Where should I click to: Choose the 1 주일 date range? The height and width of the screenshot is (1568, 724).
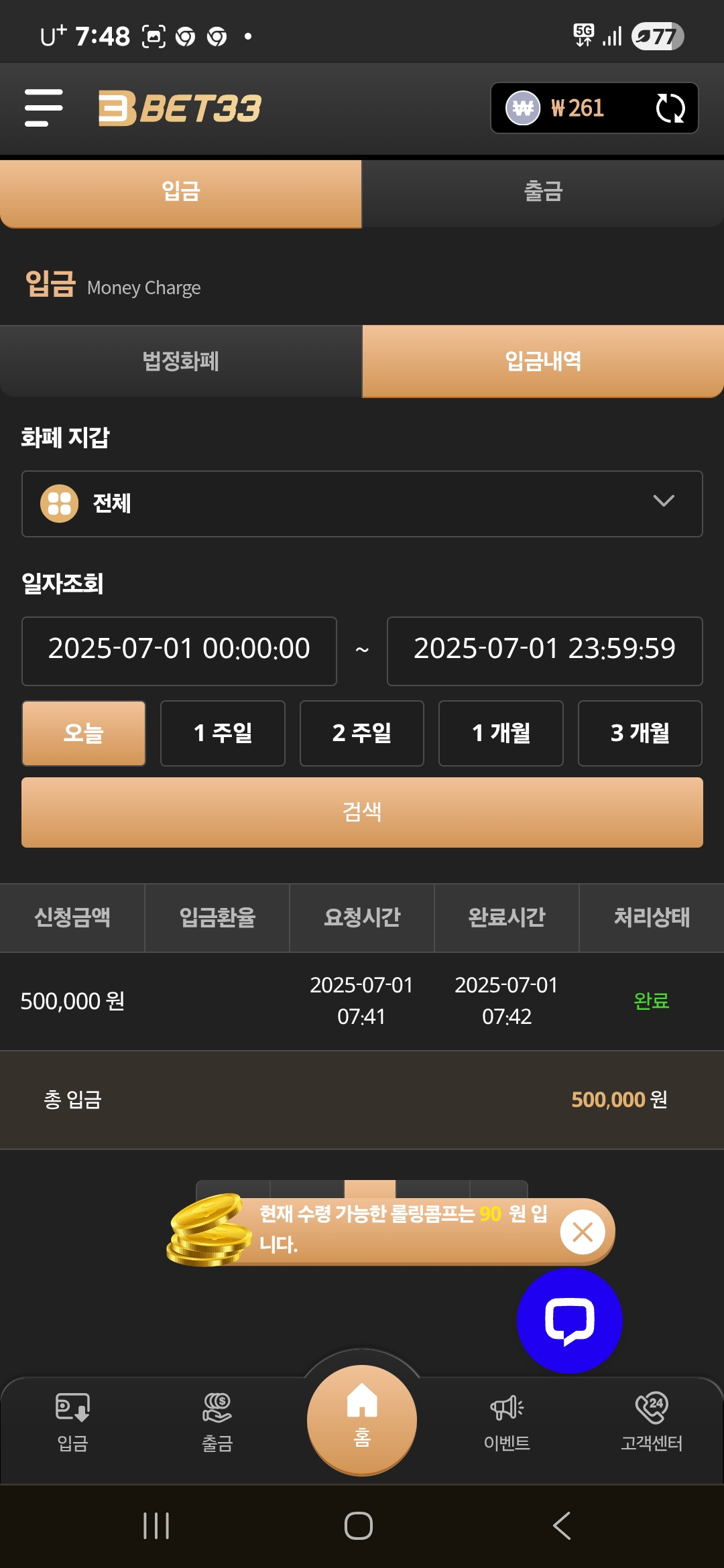point(223,733)
